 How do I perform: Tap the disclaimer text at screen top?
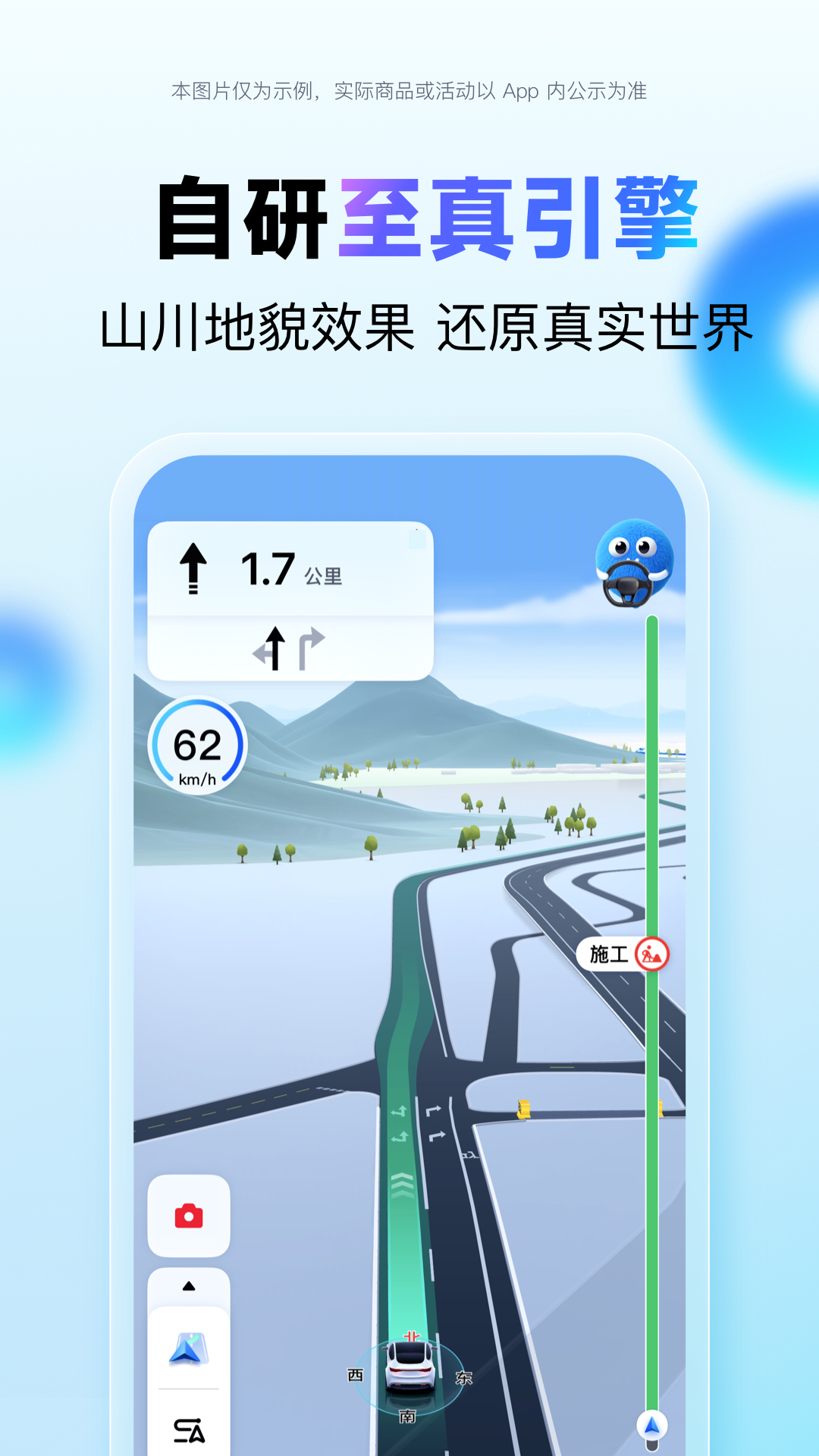pyautogui.click(x=409, y=92)
